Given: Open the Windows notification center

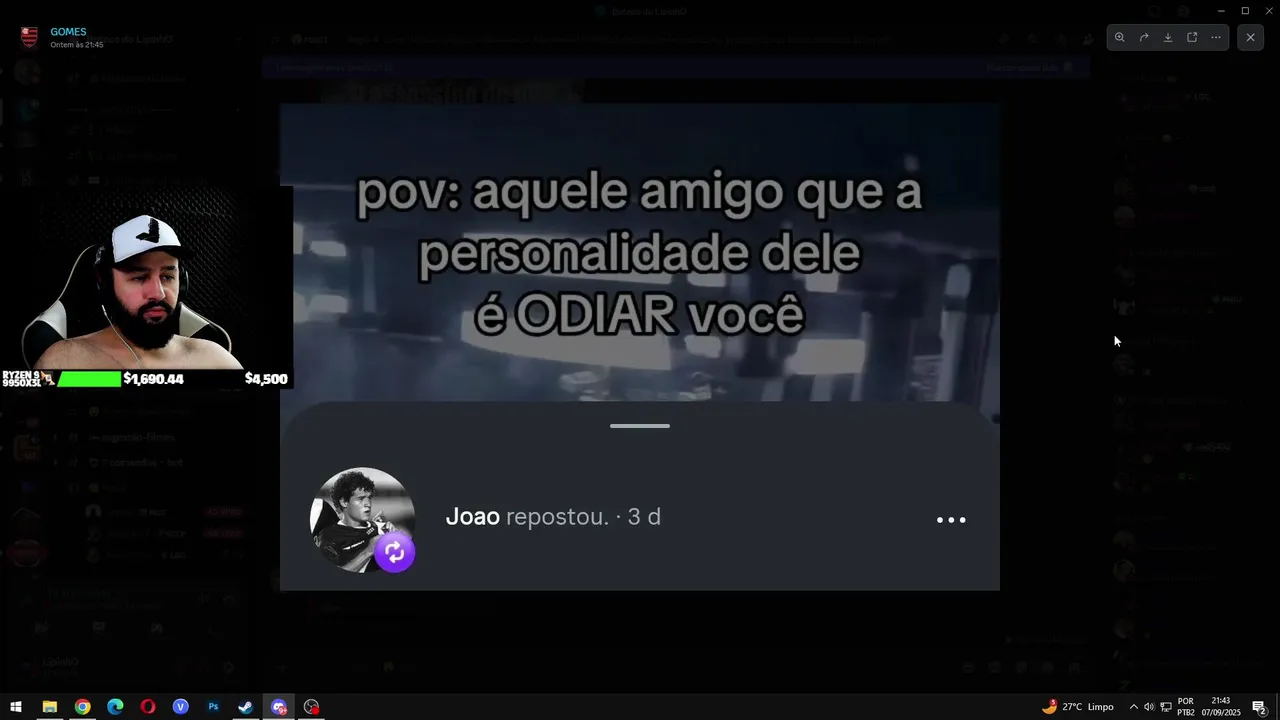Looking at the screenshot, I should click(1260, 706).
